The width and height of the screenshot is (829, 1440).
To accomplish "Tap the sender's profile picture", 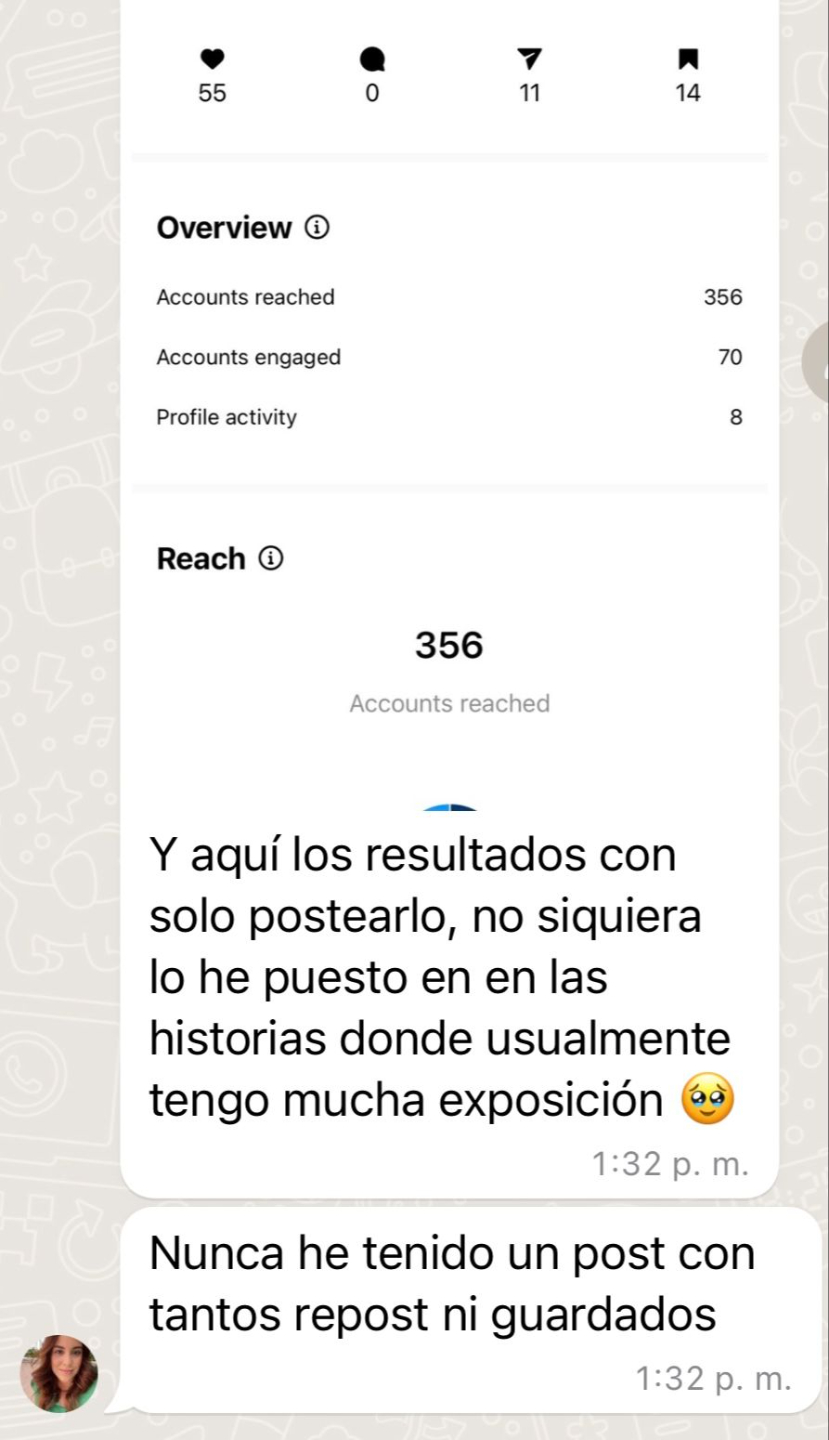I will 60,1373.
